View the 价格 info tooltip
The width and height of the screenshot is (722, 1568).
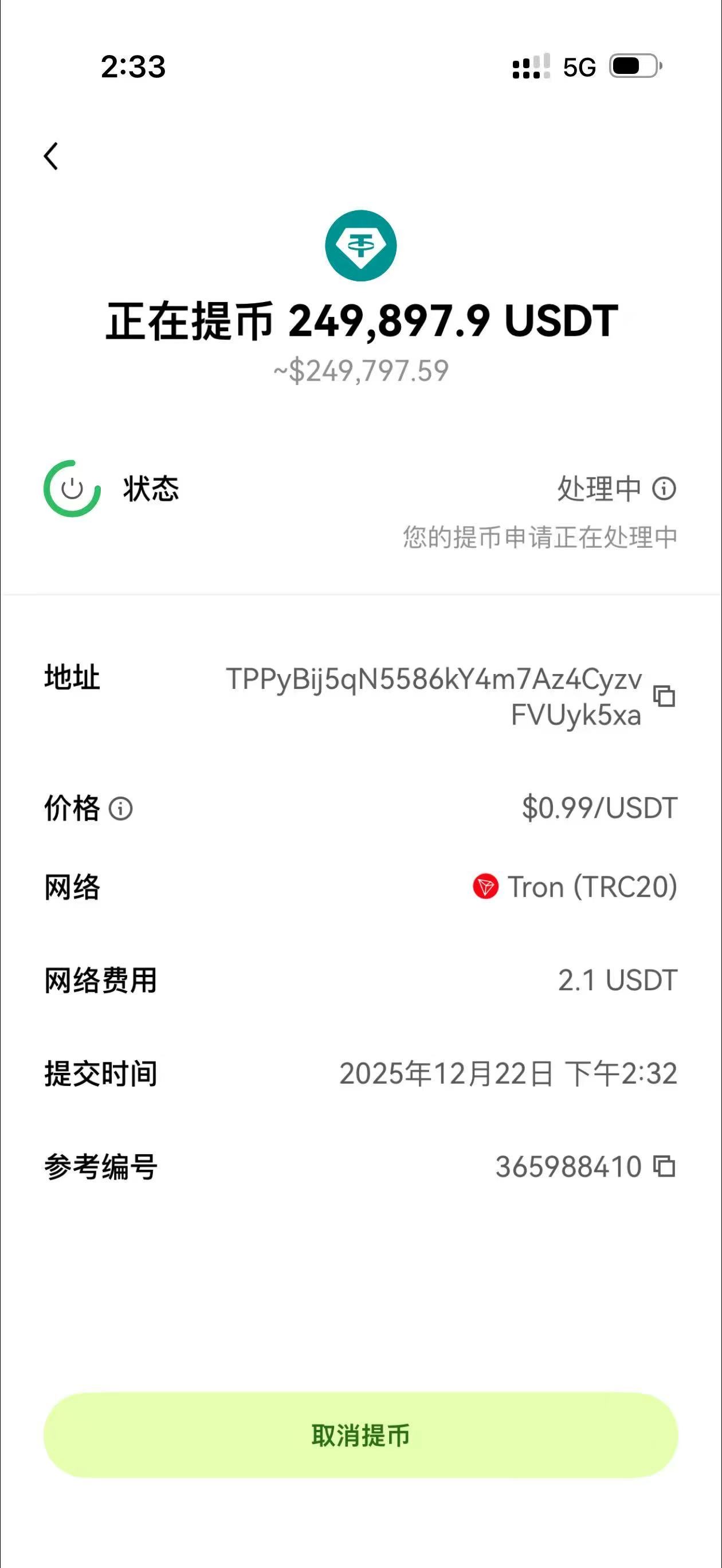pyautogui.click(x=120, y=808)
